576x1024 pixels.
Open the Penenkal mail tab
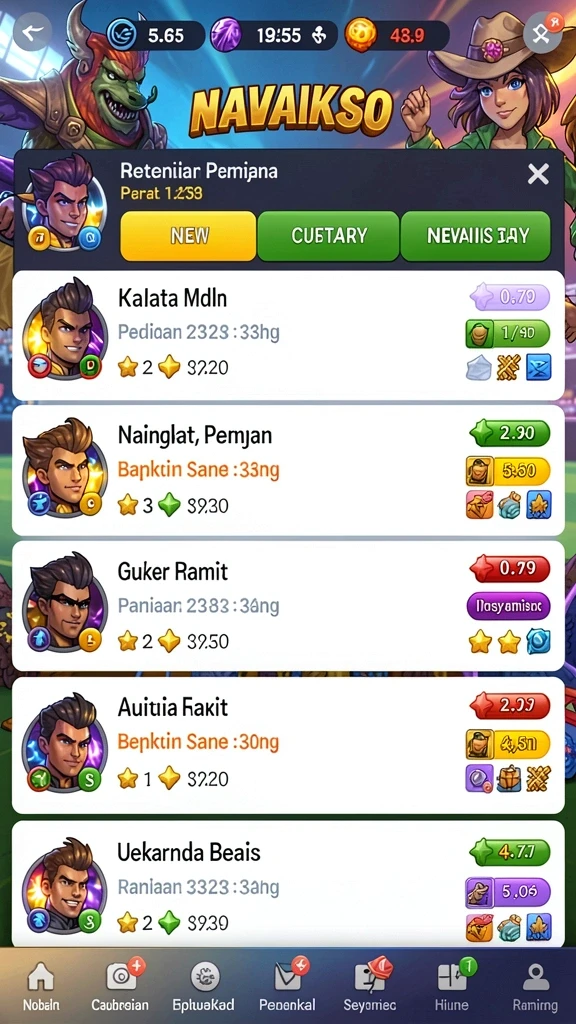tap(287, 986)
